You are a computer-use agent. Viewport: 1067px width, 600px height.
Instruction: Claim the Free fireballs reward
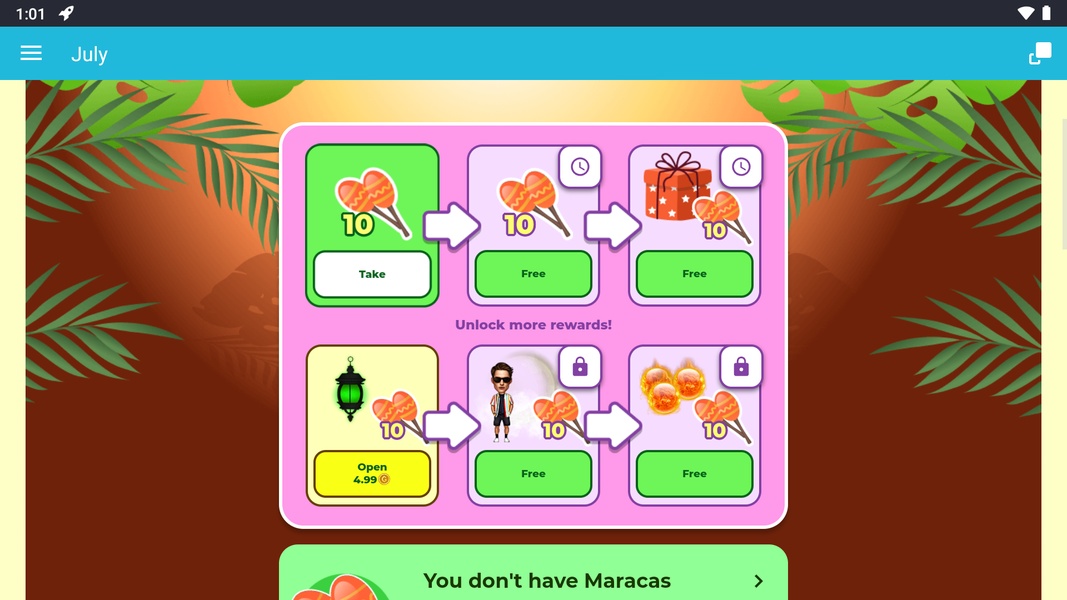[x=694, y=474]
